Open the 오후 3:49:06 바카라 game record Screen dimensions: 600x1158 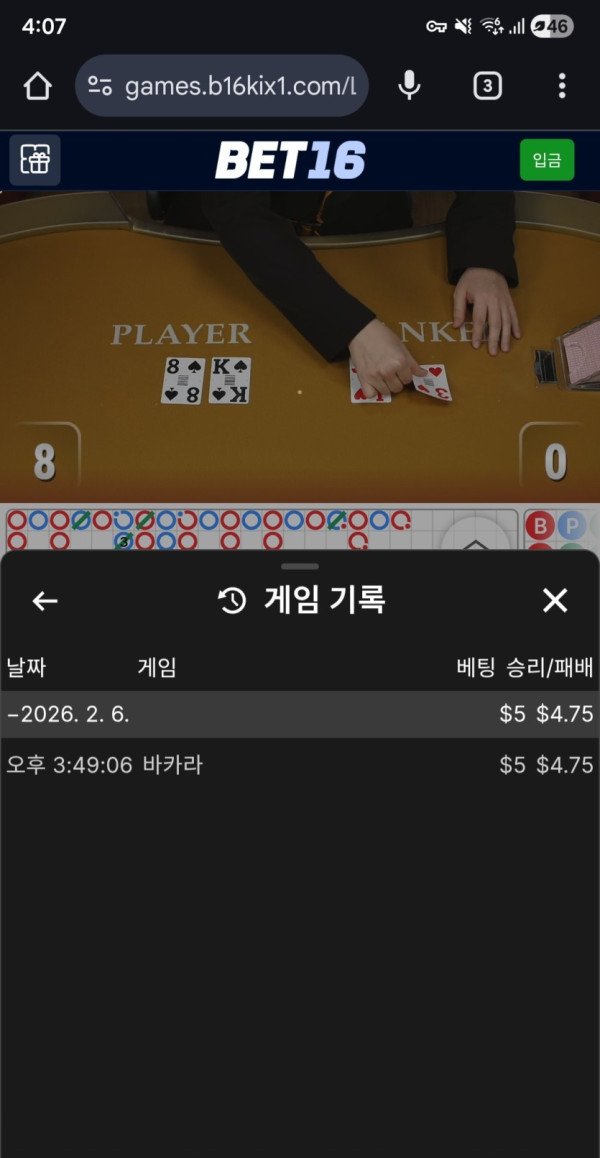click(300, 766)
